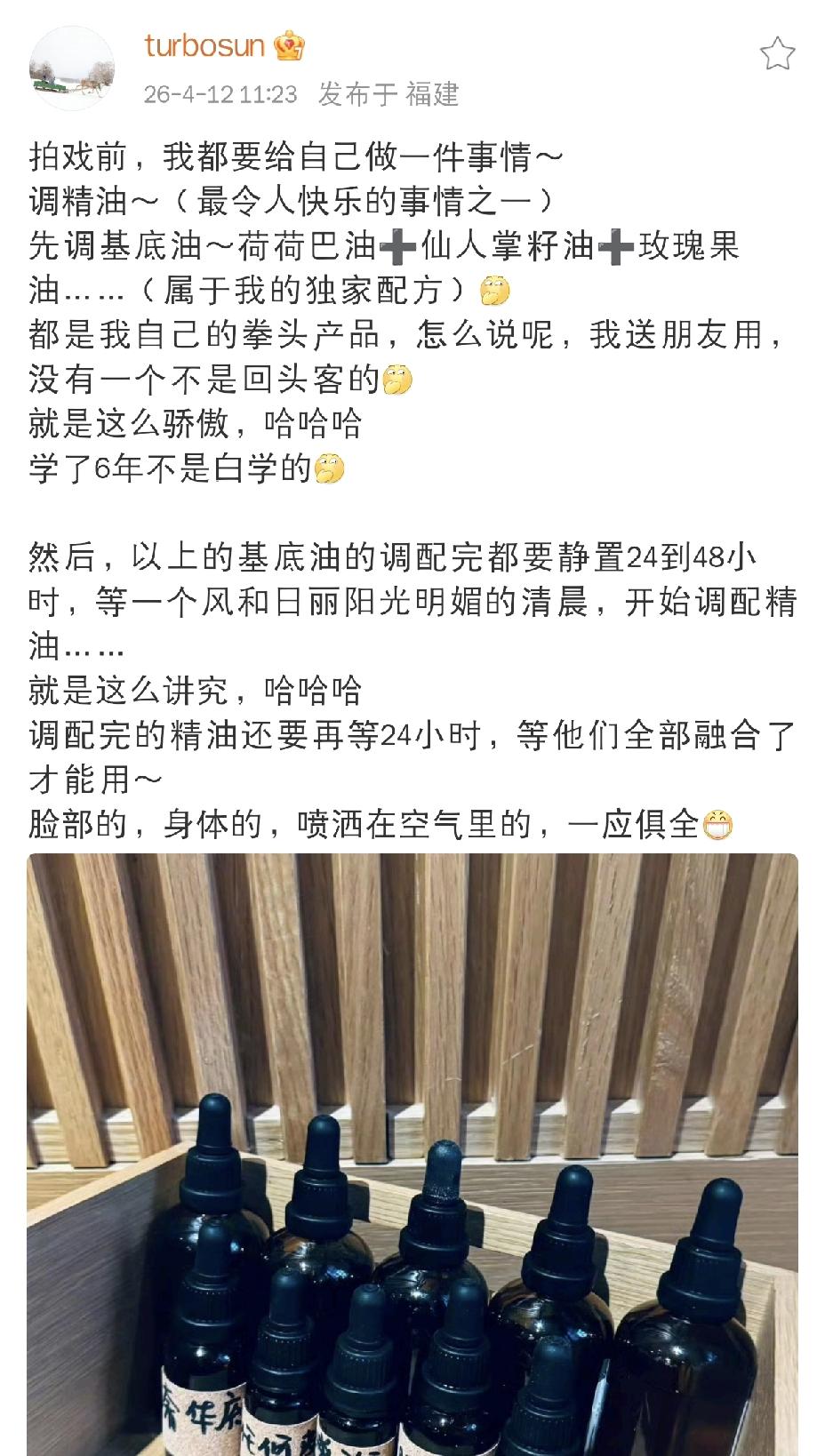Click the grinning emoji after 一应俱全
The image size is (825, 1456).
[x=718, y=826]
